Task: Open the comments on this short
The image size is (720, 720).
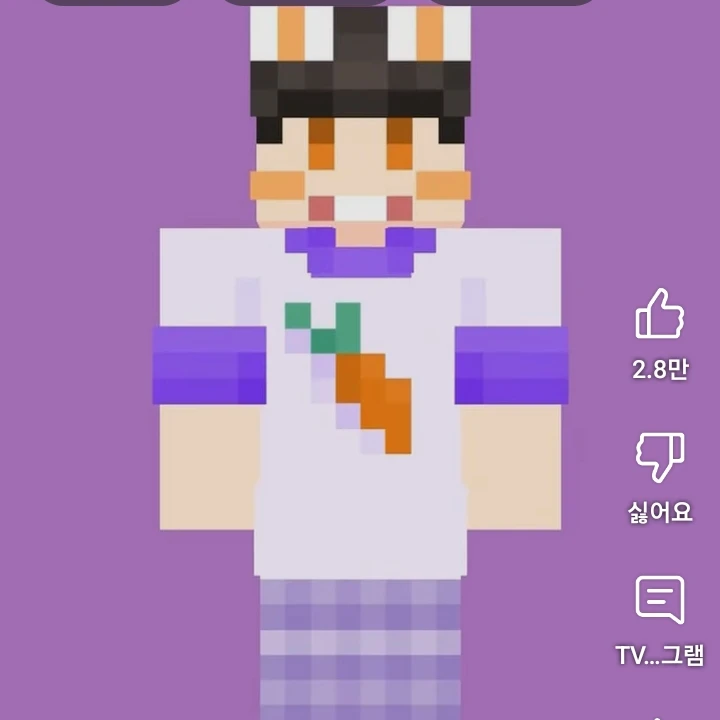Action: (660, 600)
